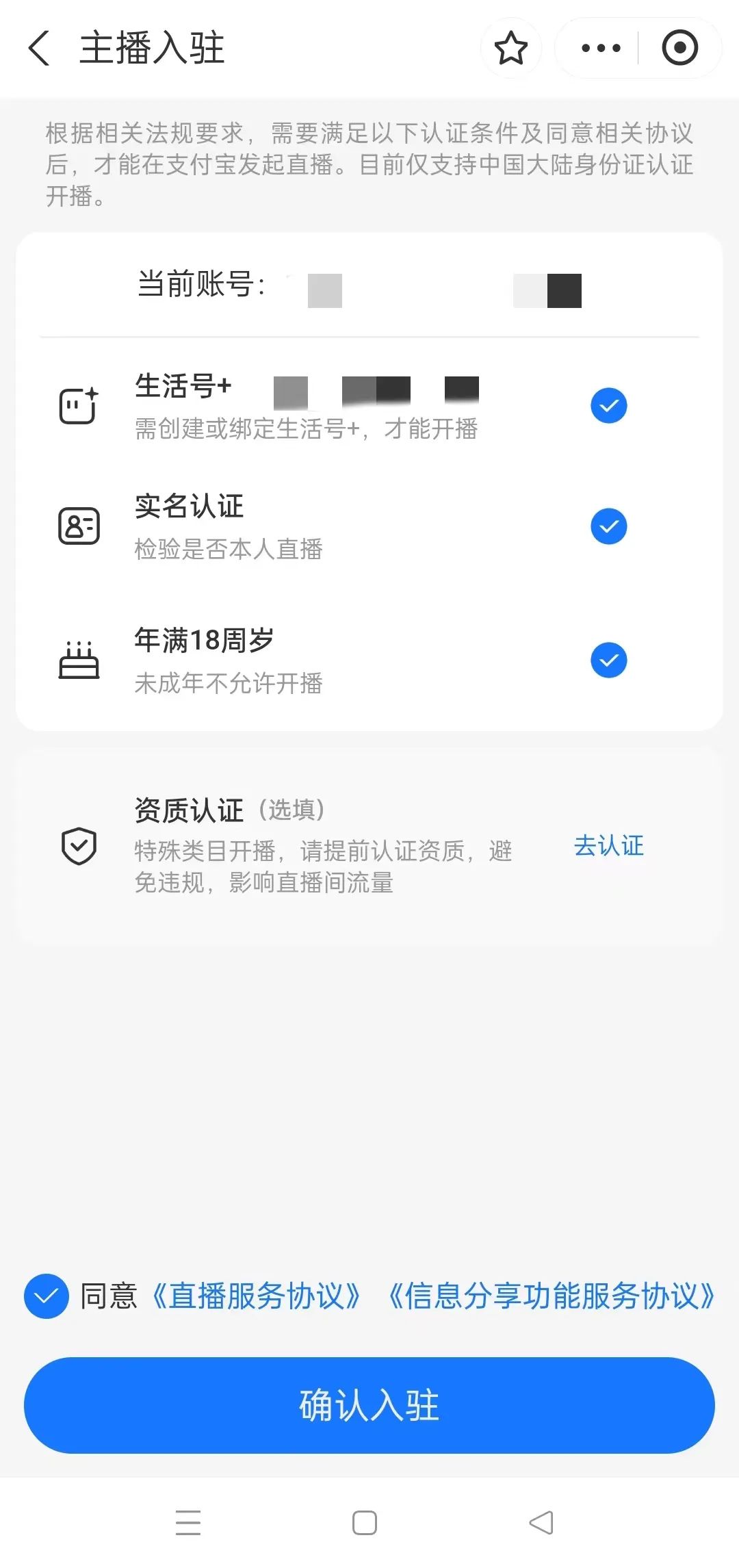739x1568 pixels.
Task: Read 《直播服务协议》
Action: pos(256,1296)
